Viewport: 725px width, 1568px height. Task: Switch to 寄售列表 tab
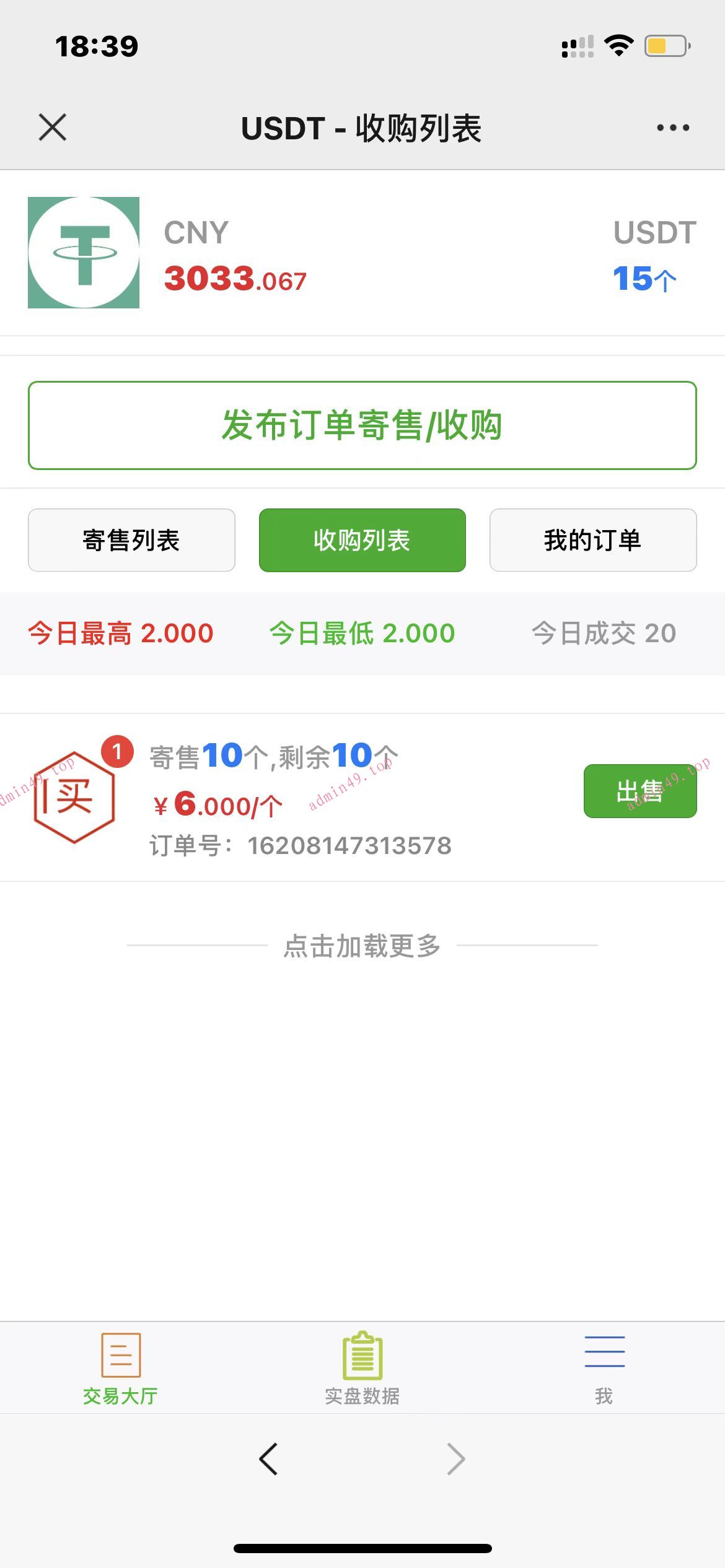click(131, 540)
